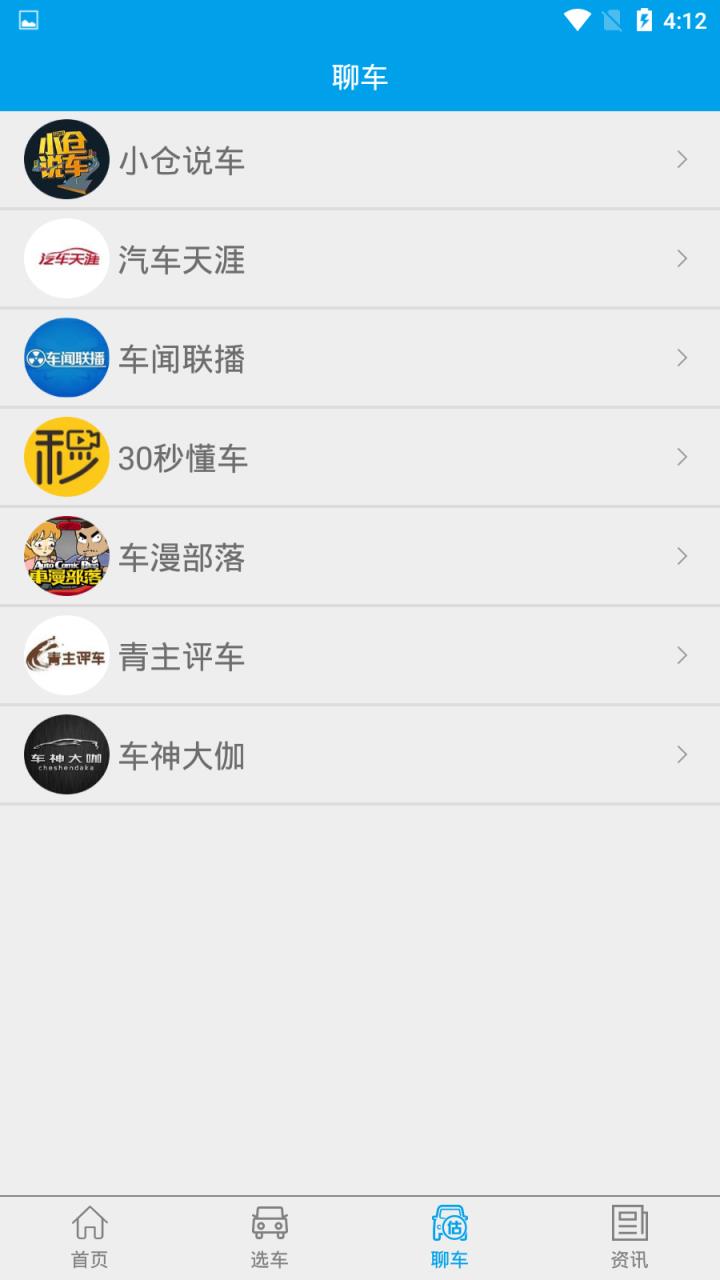Viewport: 720px width, 1280px height.
Task: Select the 青主评车 channel icon
Action: 66,655
